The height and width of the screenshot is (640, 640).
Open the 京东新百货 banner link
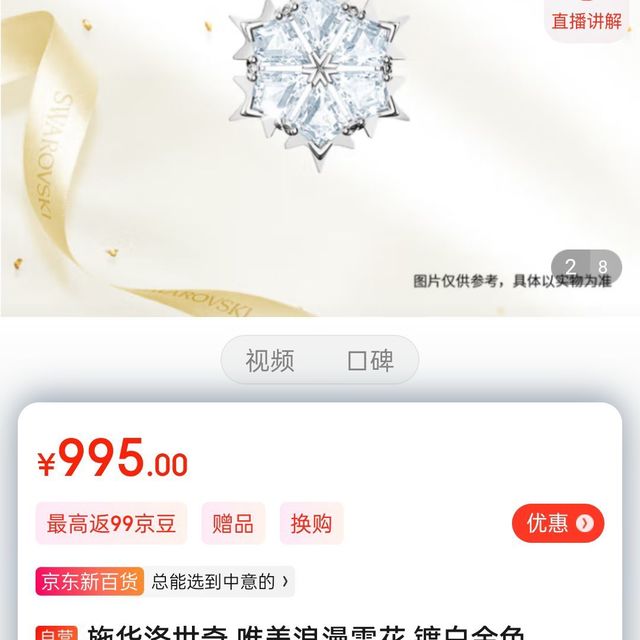click(165, 581)
